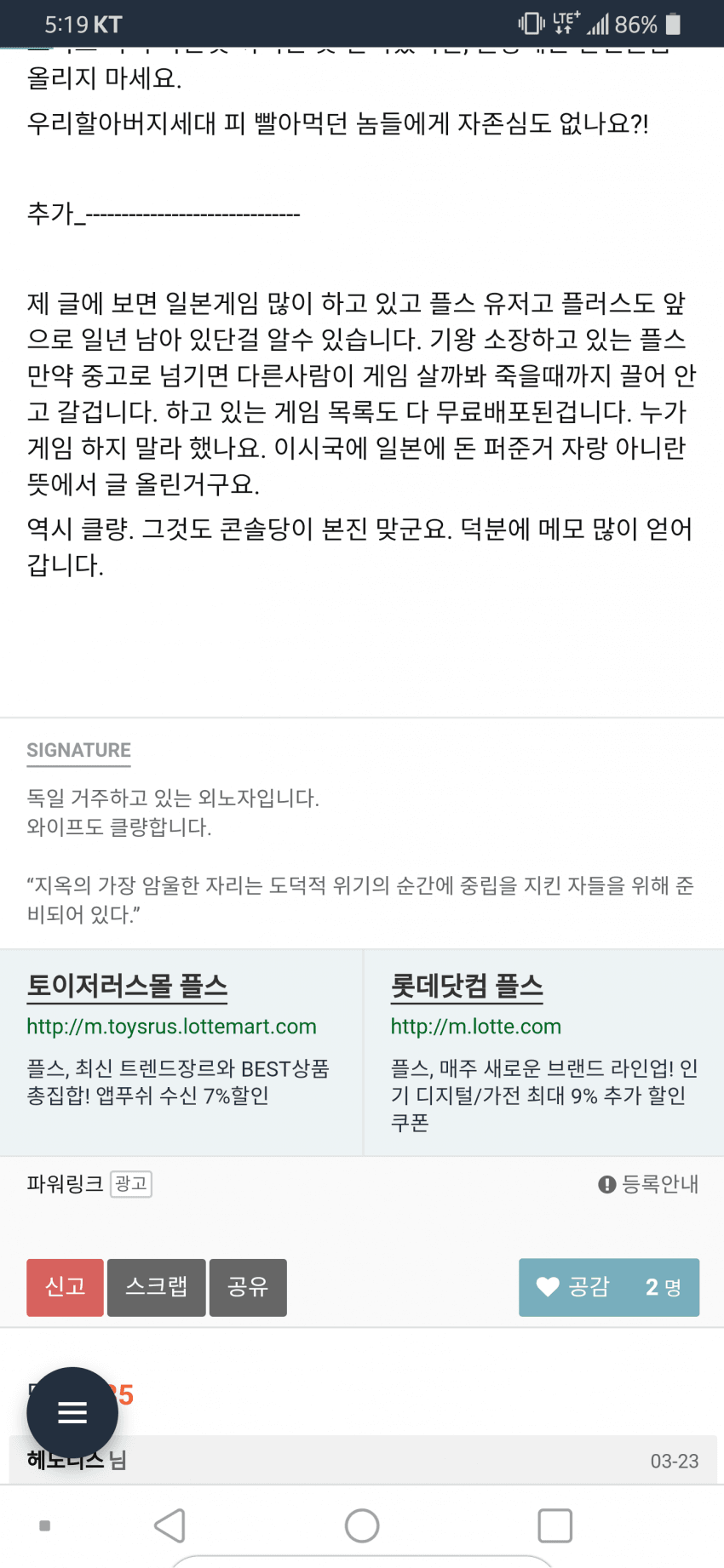Viewport: 724px width, 1568px height.
Task: Like the post with 공감 heart
Action: (609, 1287)
